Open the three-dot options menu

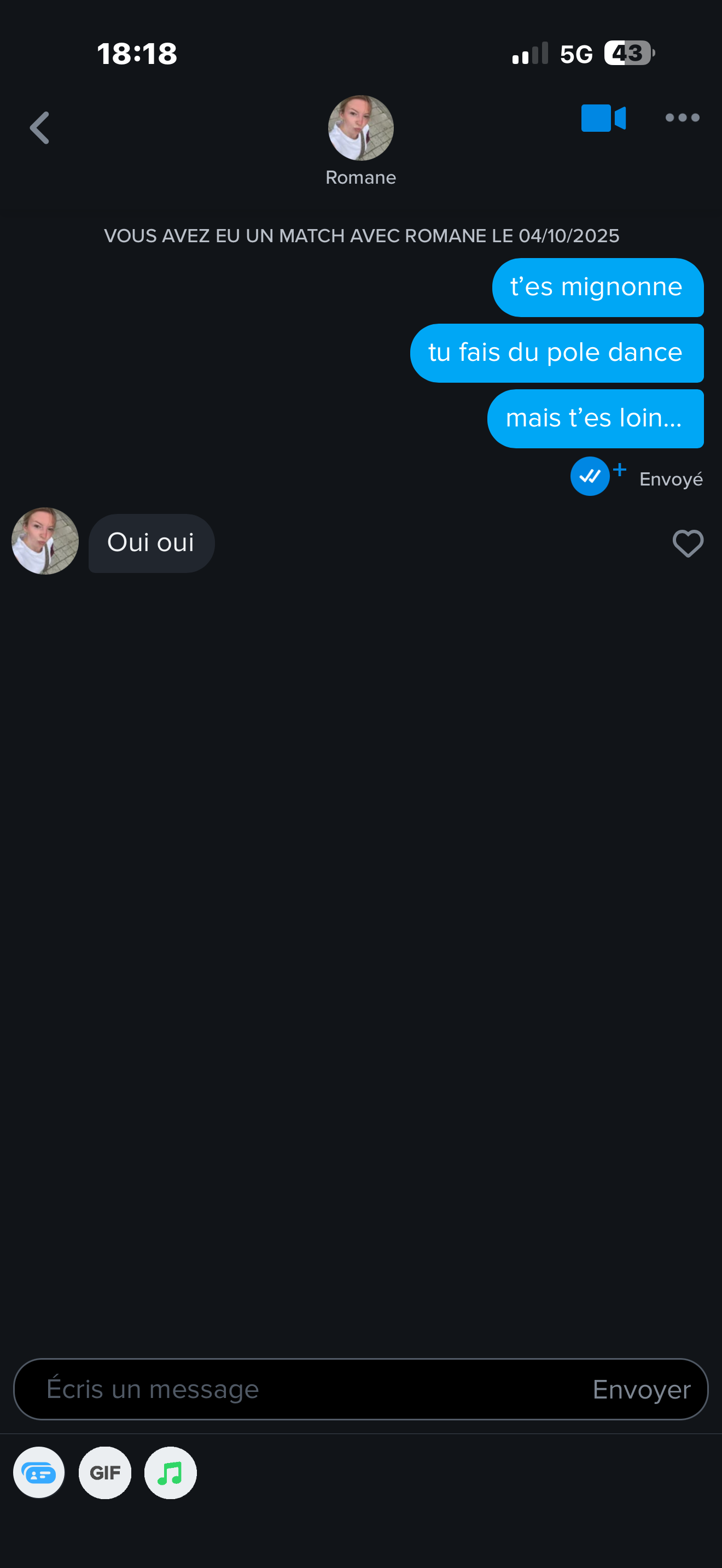(x=682, y=118)
